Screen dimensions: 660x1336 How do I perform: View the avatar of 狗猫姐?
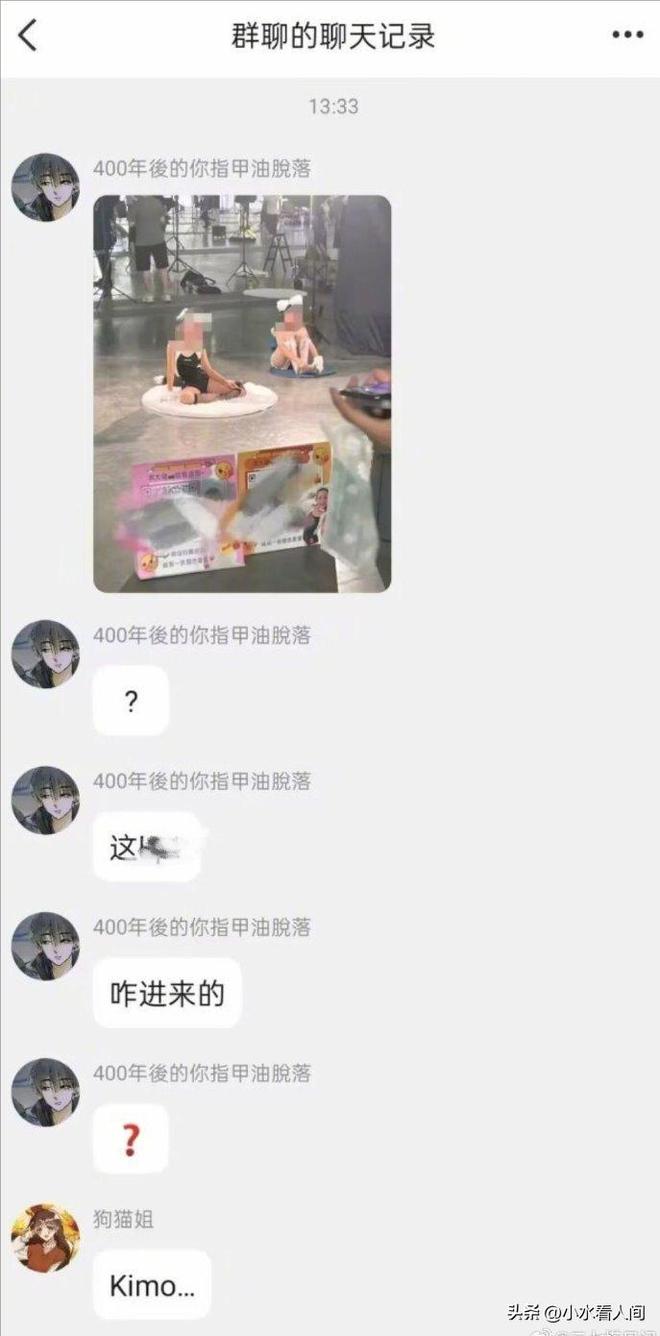(45, 1238)
